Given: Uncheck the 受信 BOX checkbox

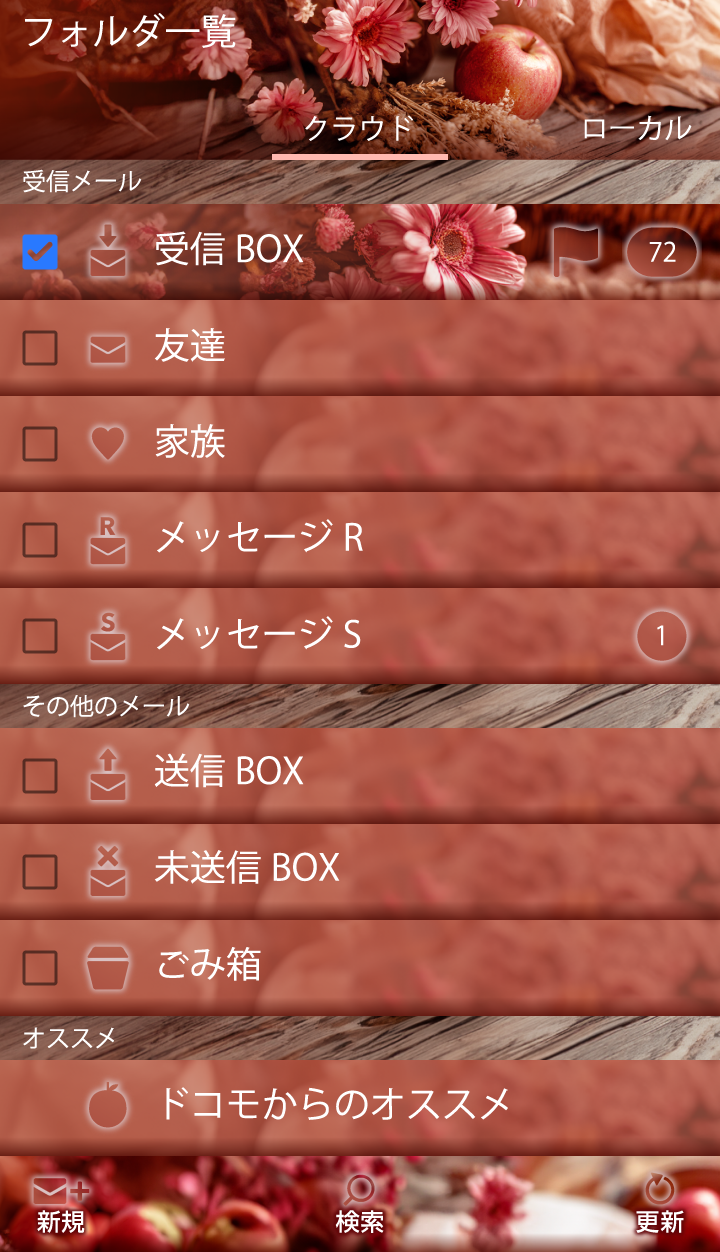Looking at the screenshot, I should click(x=40, y=252).
